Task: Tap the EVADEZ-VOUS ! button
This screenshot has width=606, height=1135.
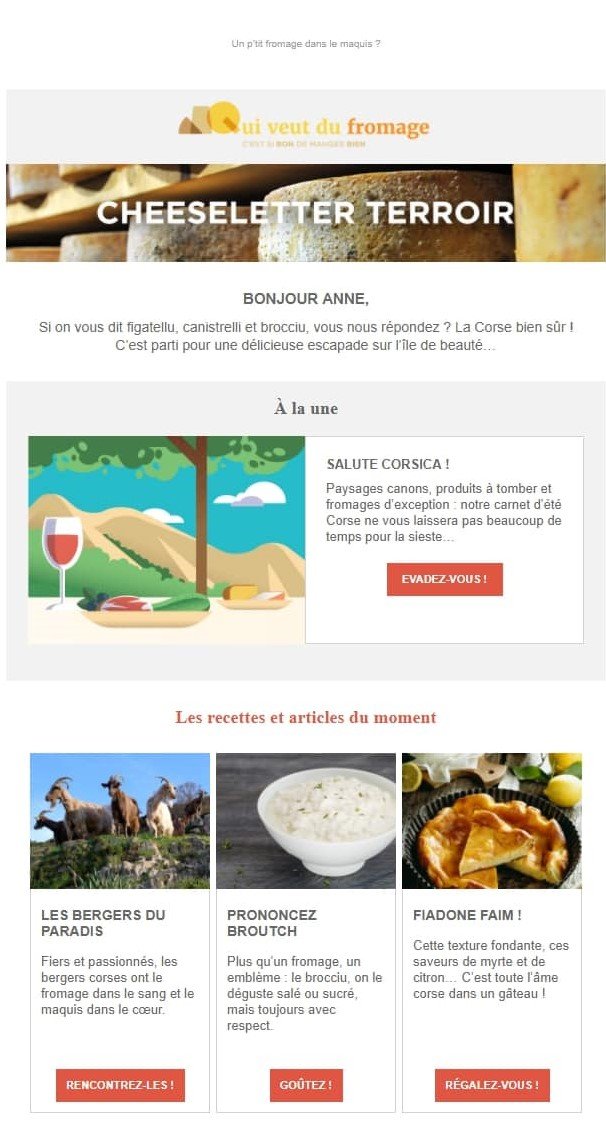Action: click(x=444, y=579)
